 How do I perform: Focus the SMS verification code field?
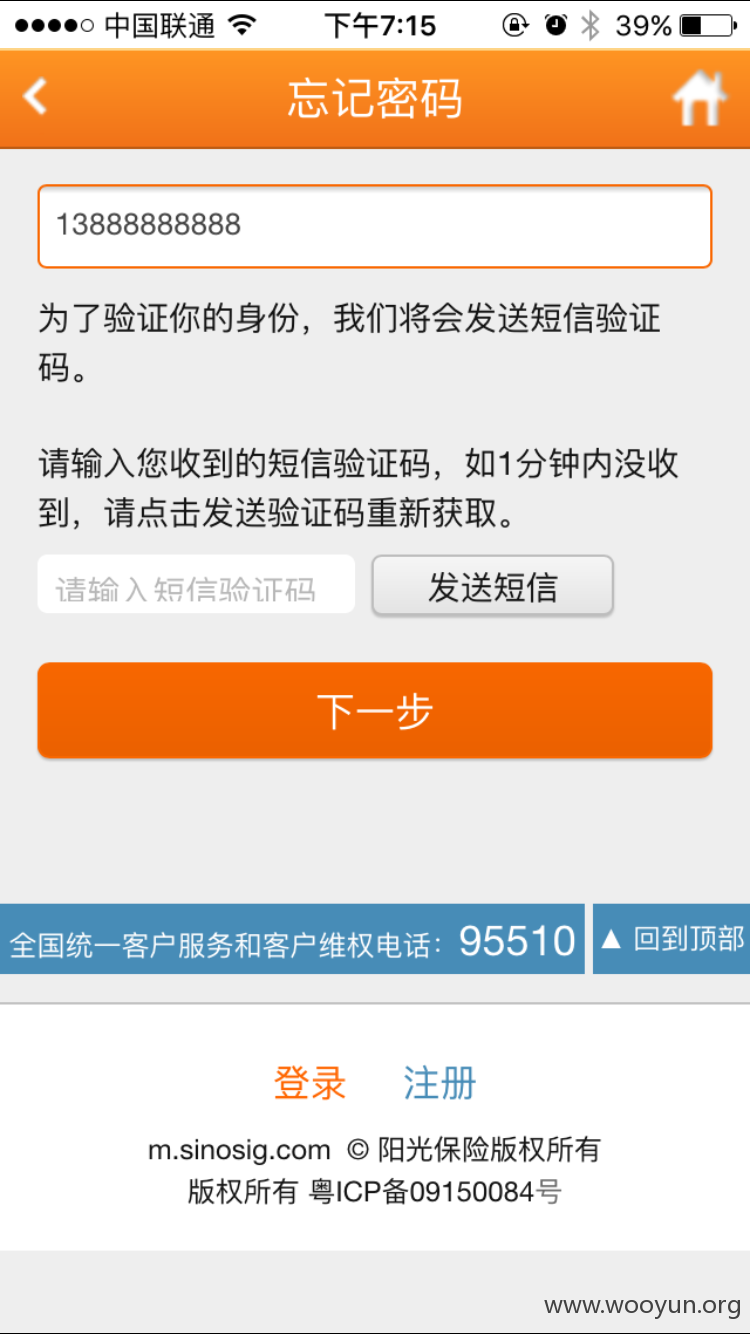tap(196, 584)
